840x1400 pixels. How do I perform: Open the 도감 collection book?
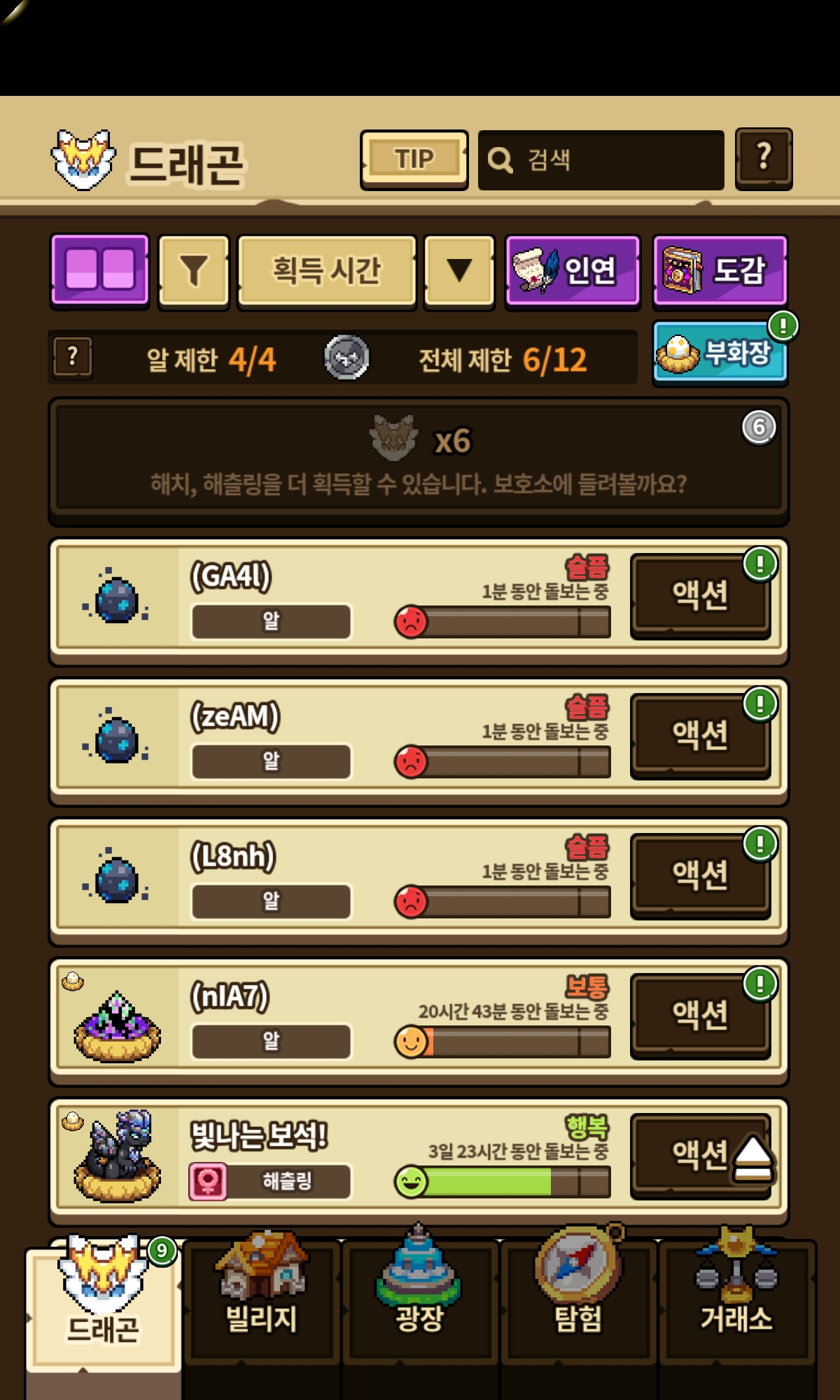coord(720,271)
